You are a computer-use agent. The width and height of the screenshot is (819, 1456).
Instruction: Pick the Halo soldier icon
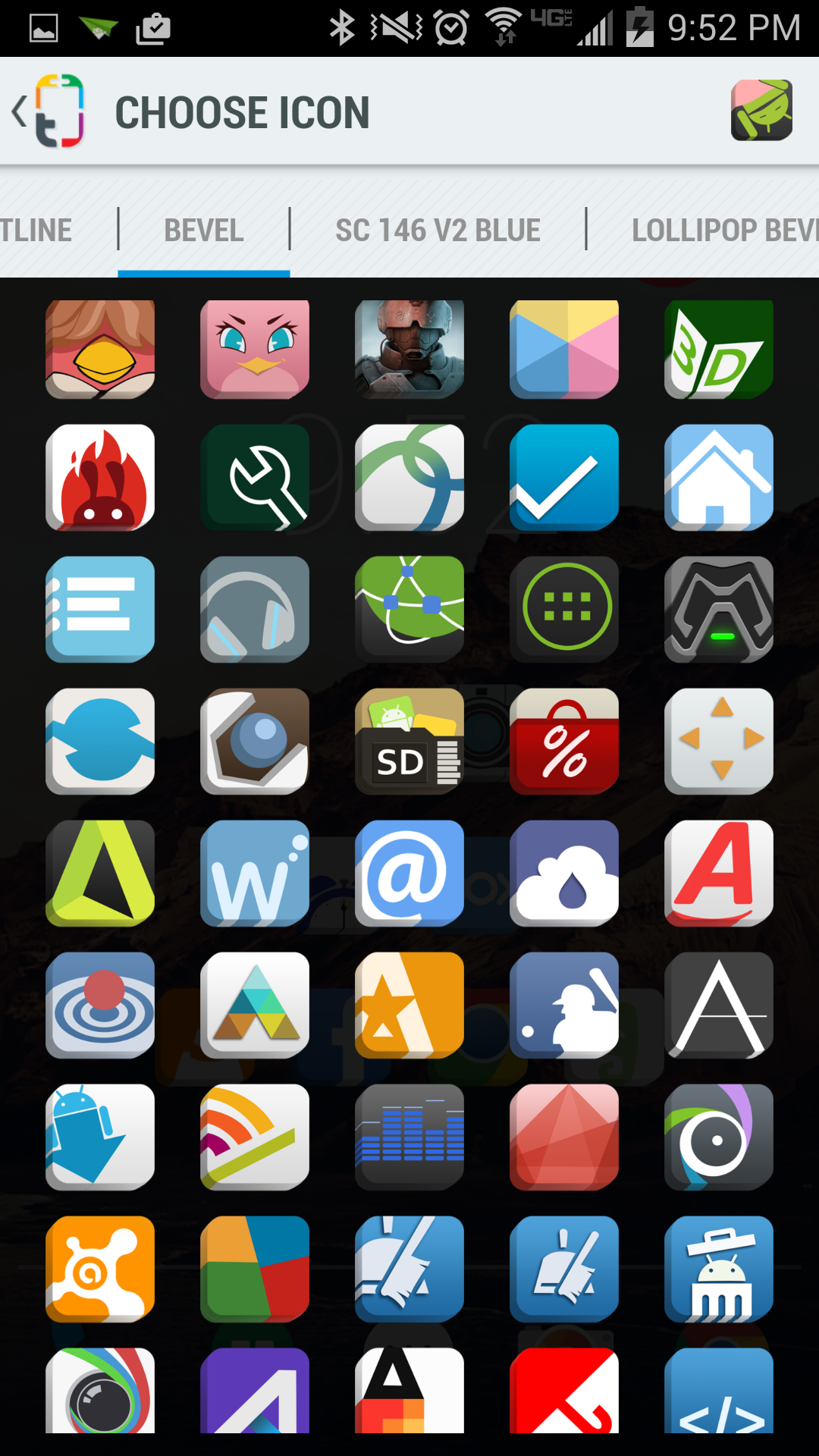409,349
